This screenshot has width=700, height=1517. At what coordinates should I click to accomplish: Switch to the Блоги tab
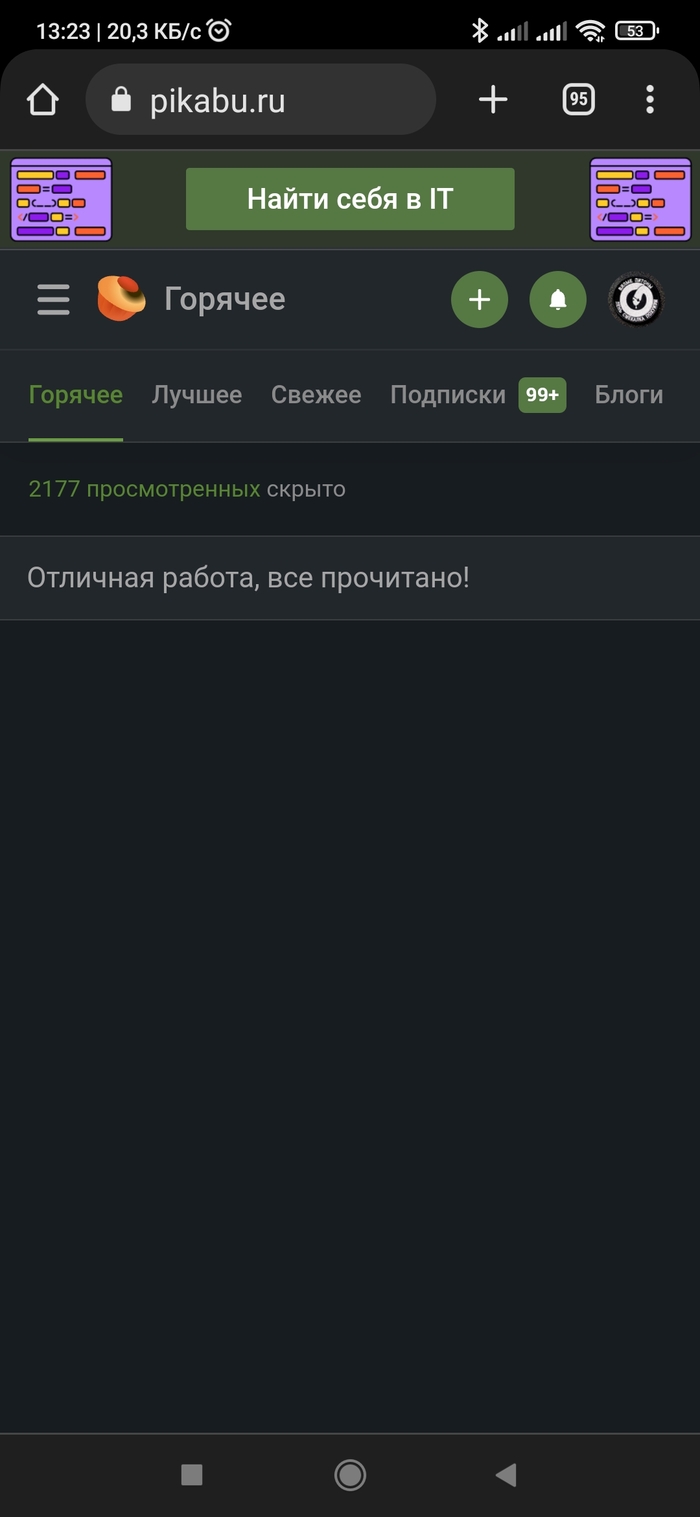[628, 395]
